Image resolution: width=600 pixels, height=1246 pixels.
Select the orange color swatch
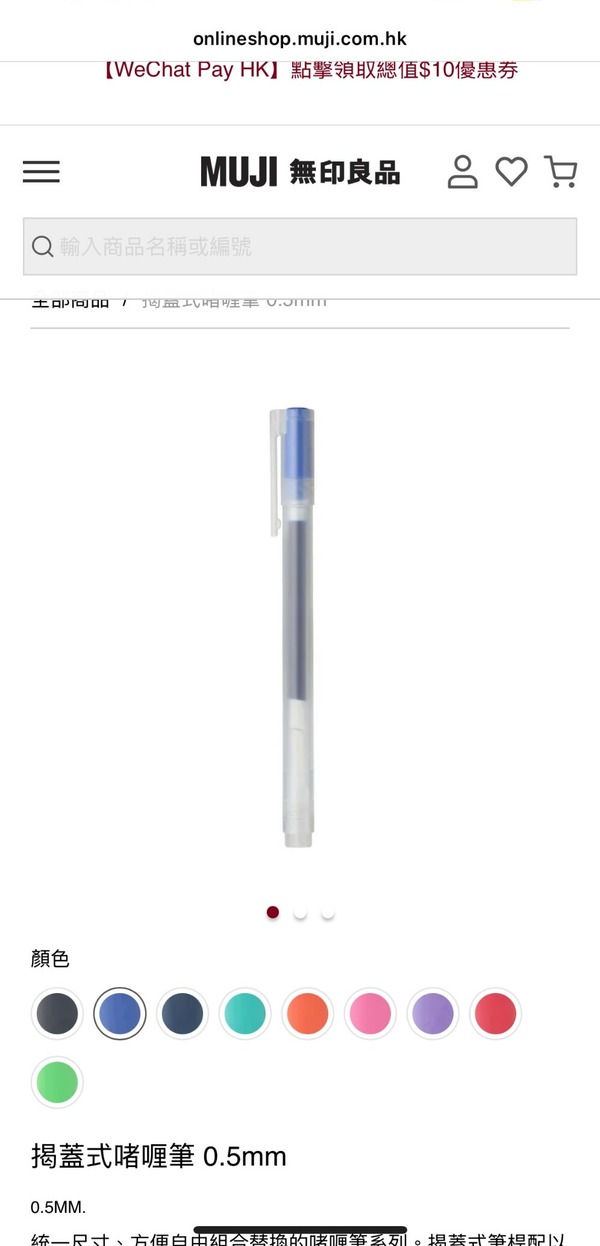pos(307,1014)
